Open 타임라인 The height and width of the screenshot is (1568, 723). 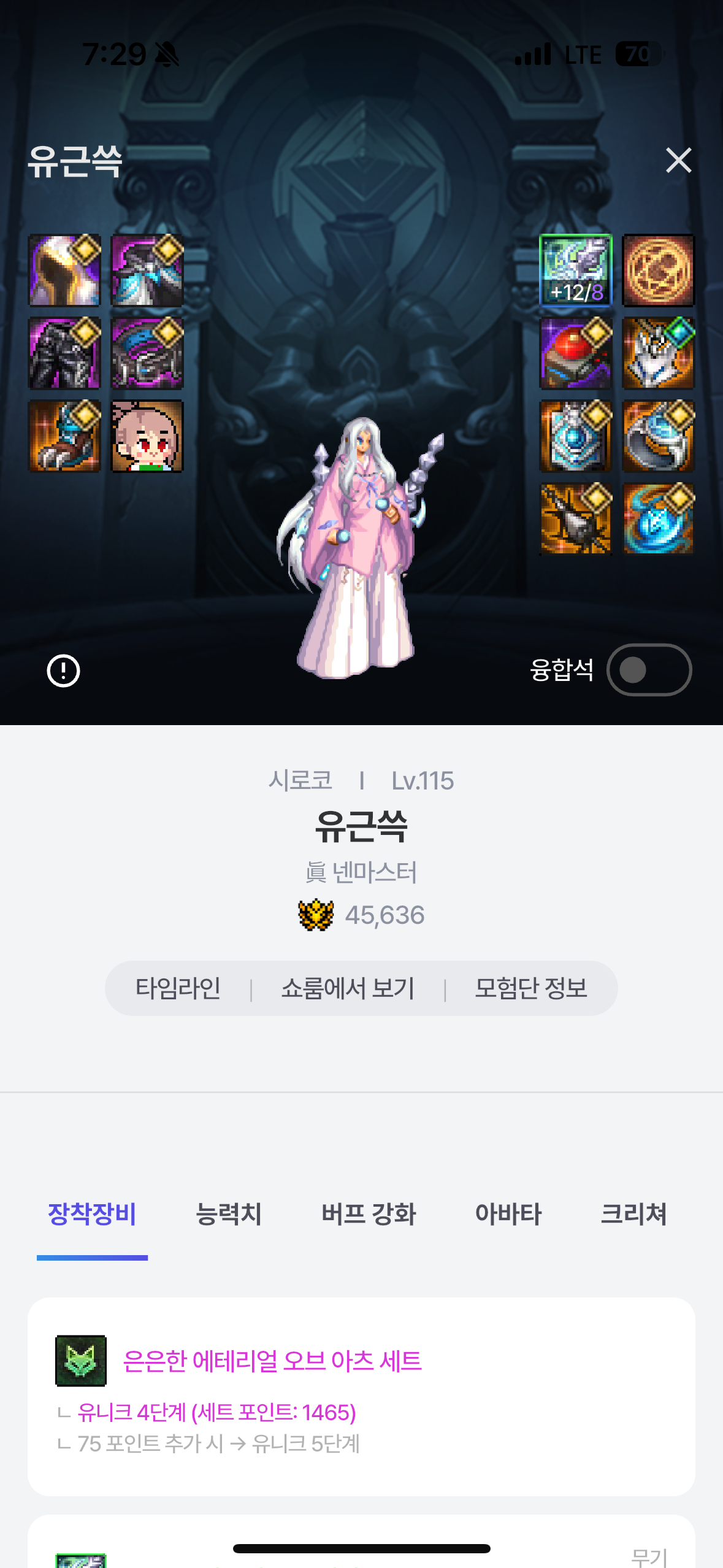point(178,988)
